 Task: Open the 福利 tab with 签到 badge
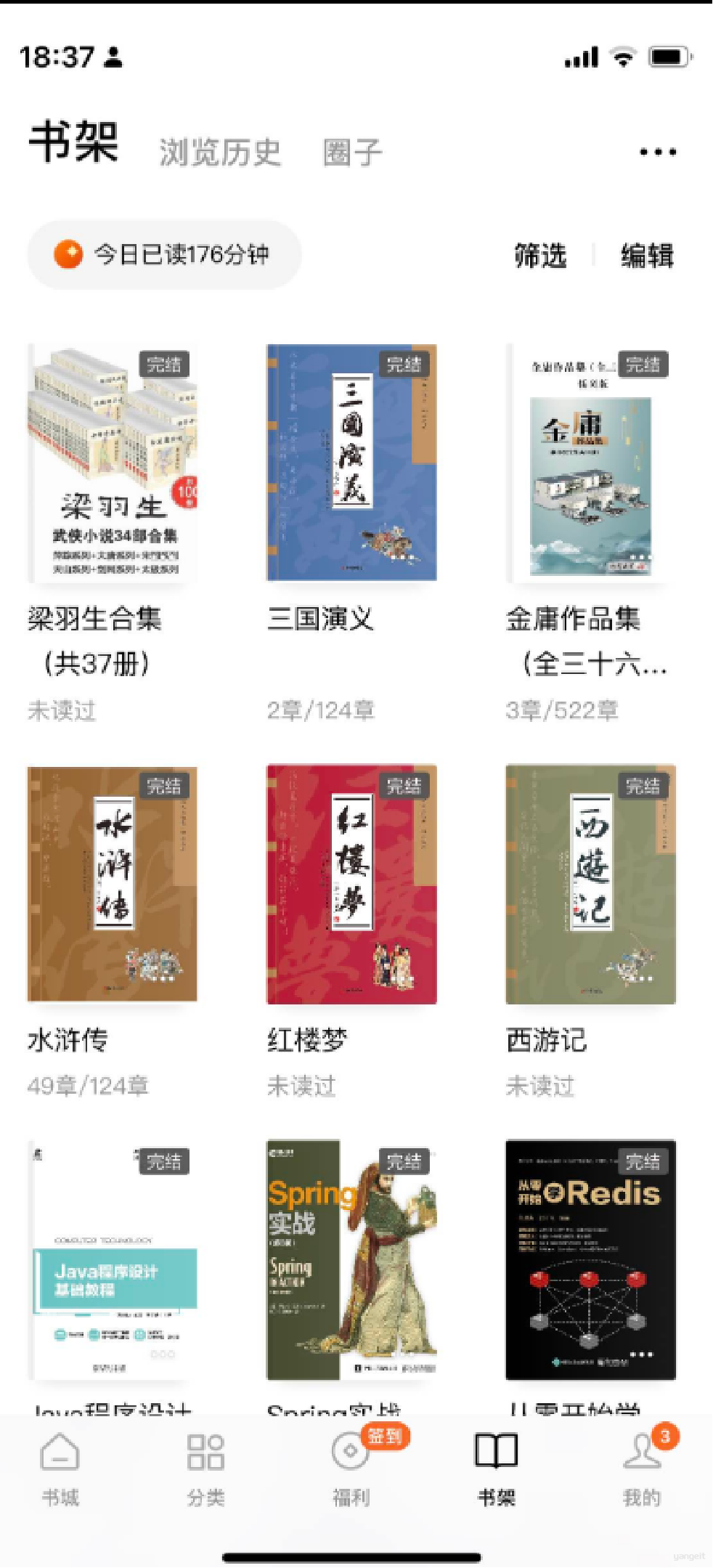pos(351,1469)
